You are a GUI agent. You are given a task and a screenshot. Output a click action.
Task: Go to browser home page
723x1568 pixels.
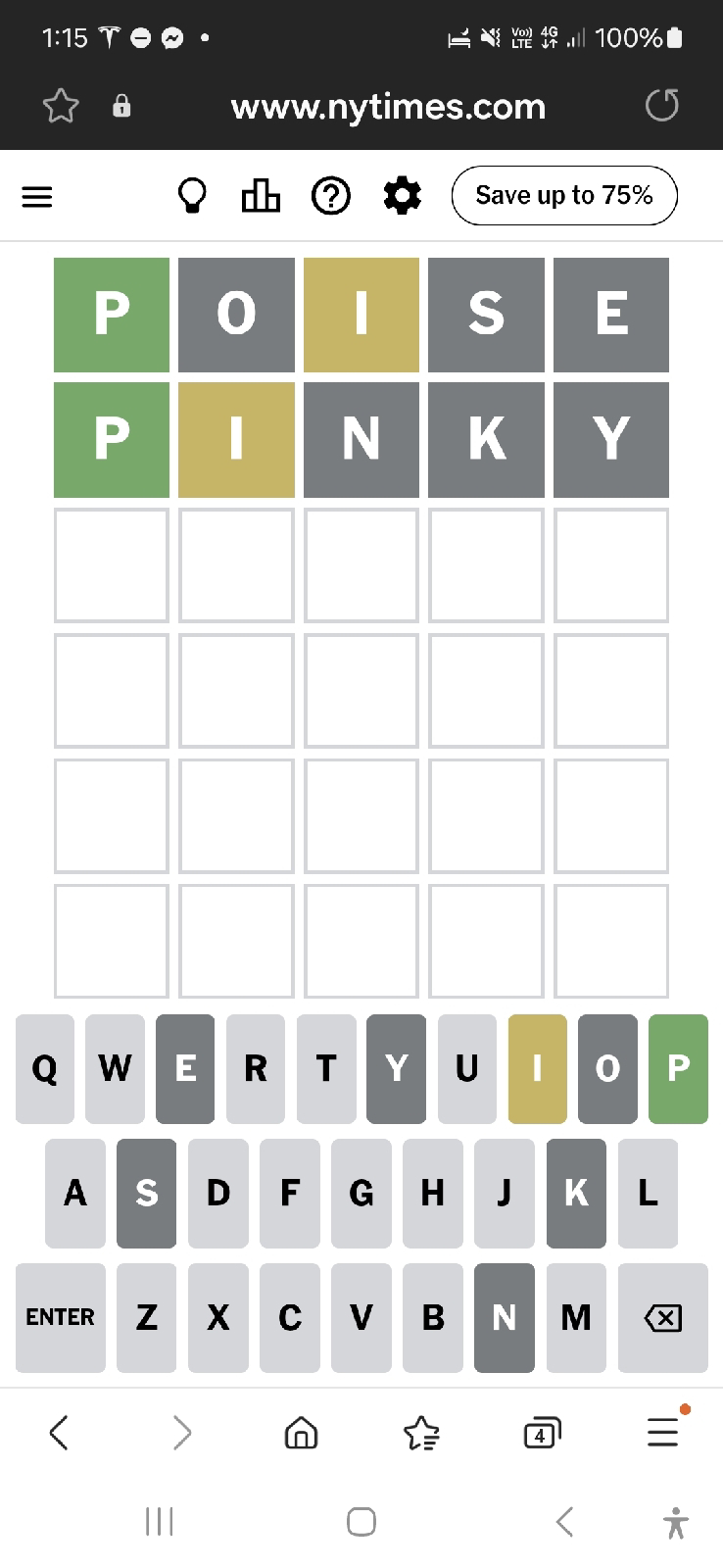(x=301, y=1433)
